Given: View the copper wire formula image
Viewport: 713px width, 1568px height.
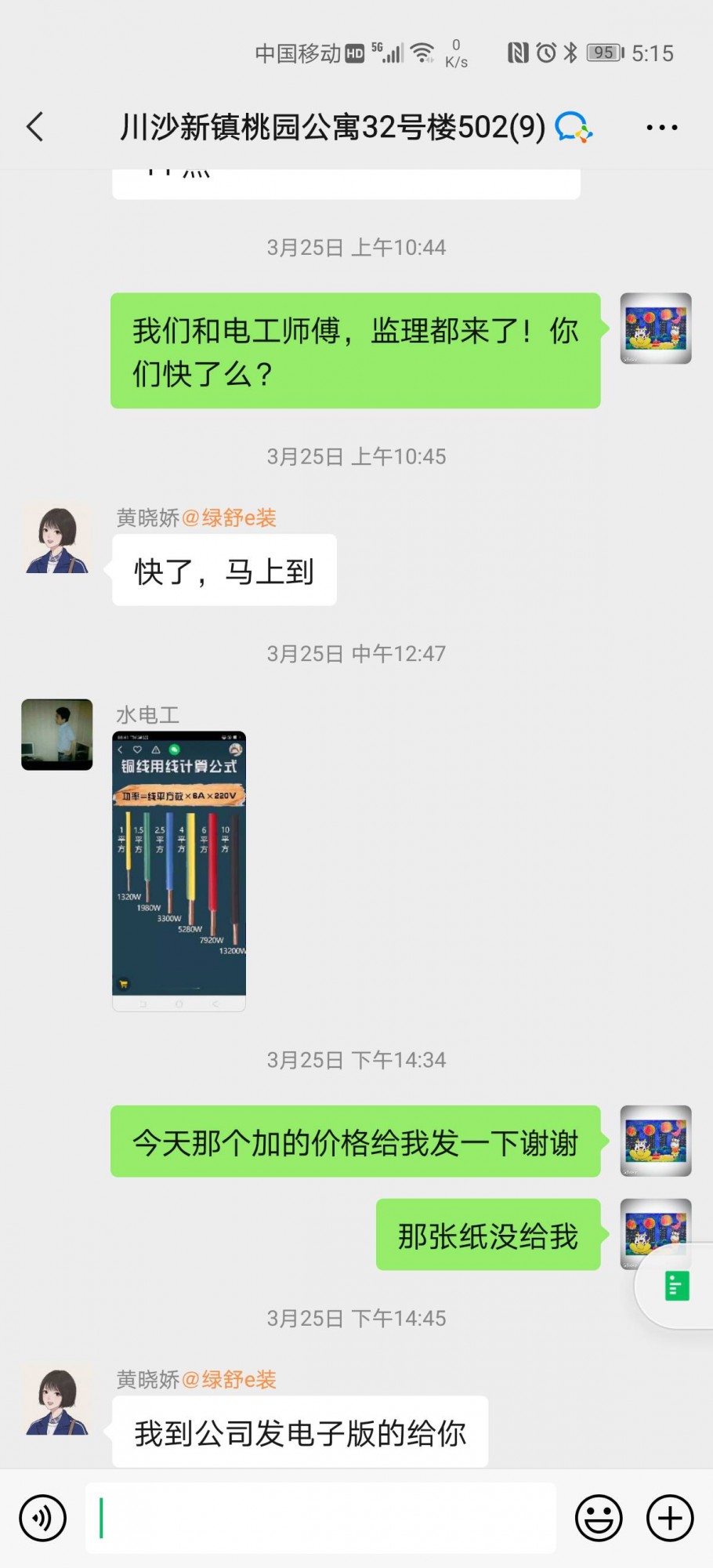Looking at the screenshot, I should click(179, 870).
